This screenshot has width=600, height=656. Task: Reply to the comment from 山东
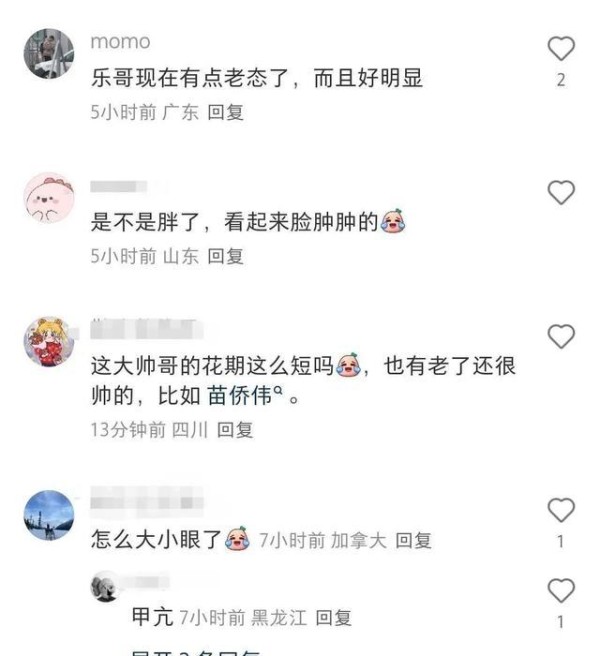[225, 256]
